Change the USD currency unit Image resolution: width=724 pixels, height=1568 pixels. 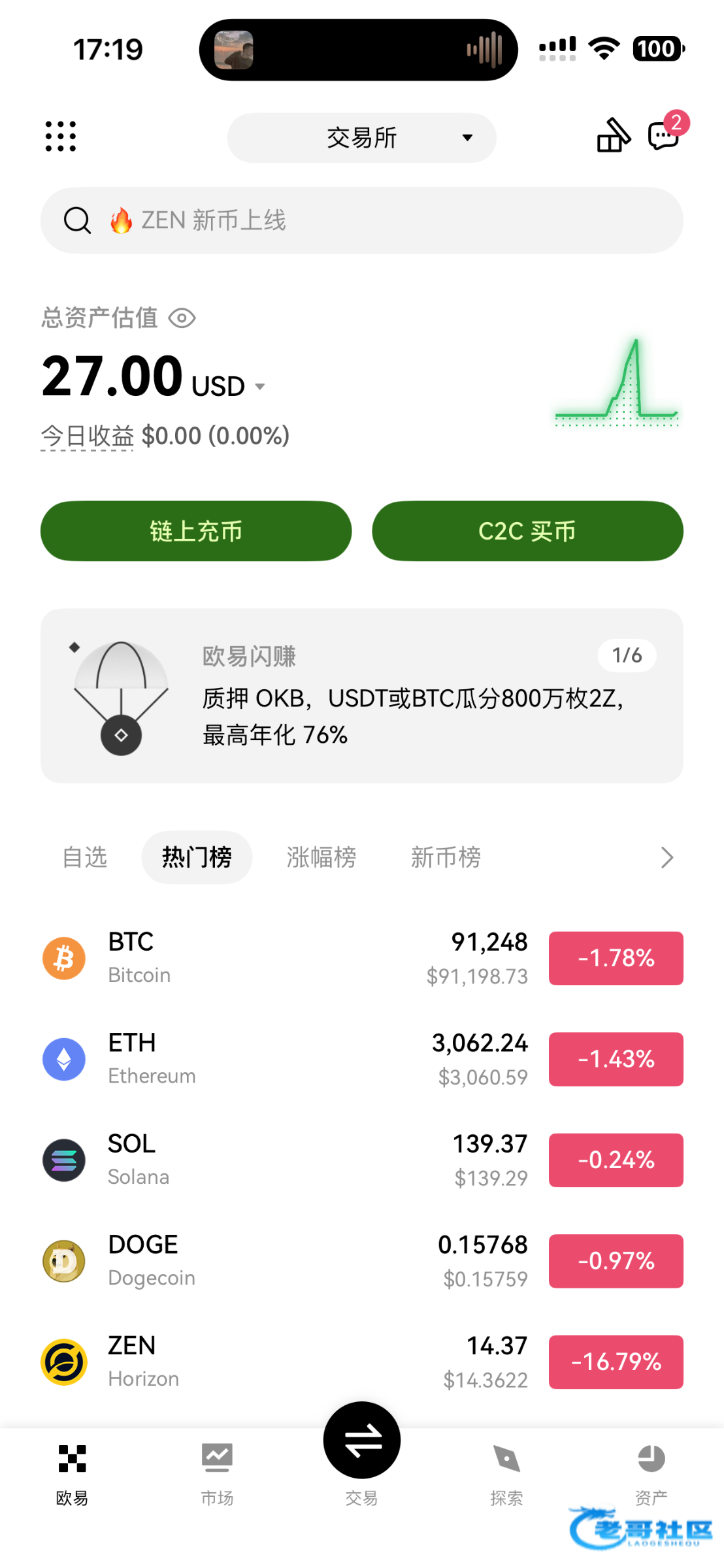229,386
